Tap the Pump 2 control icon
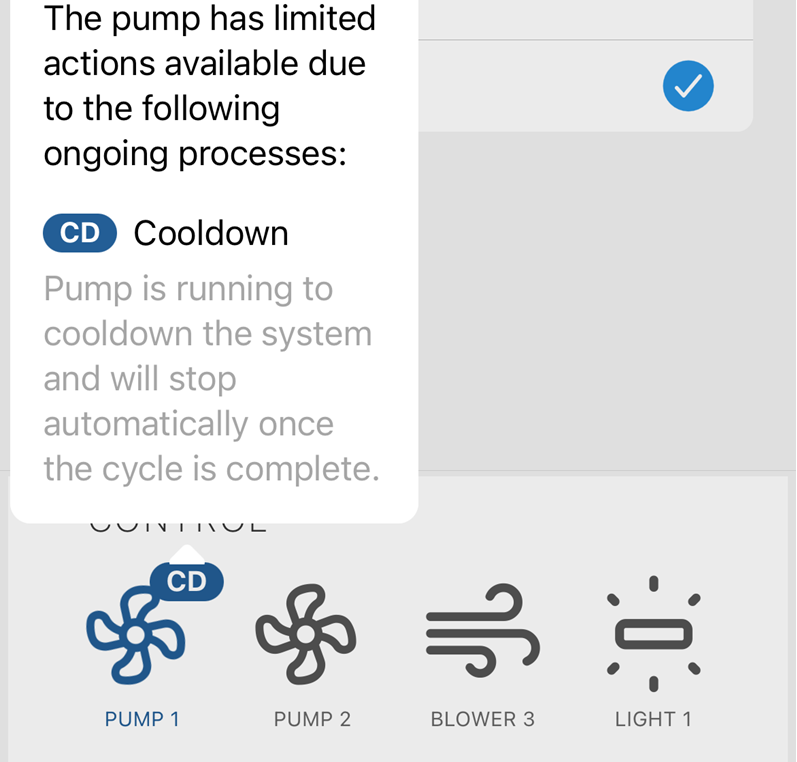 tap(307, 634)
